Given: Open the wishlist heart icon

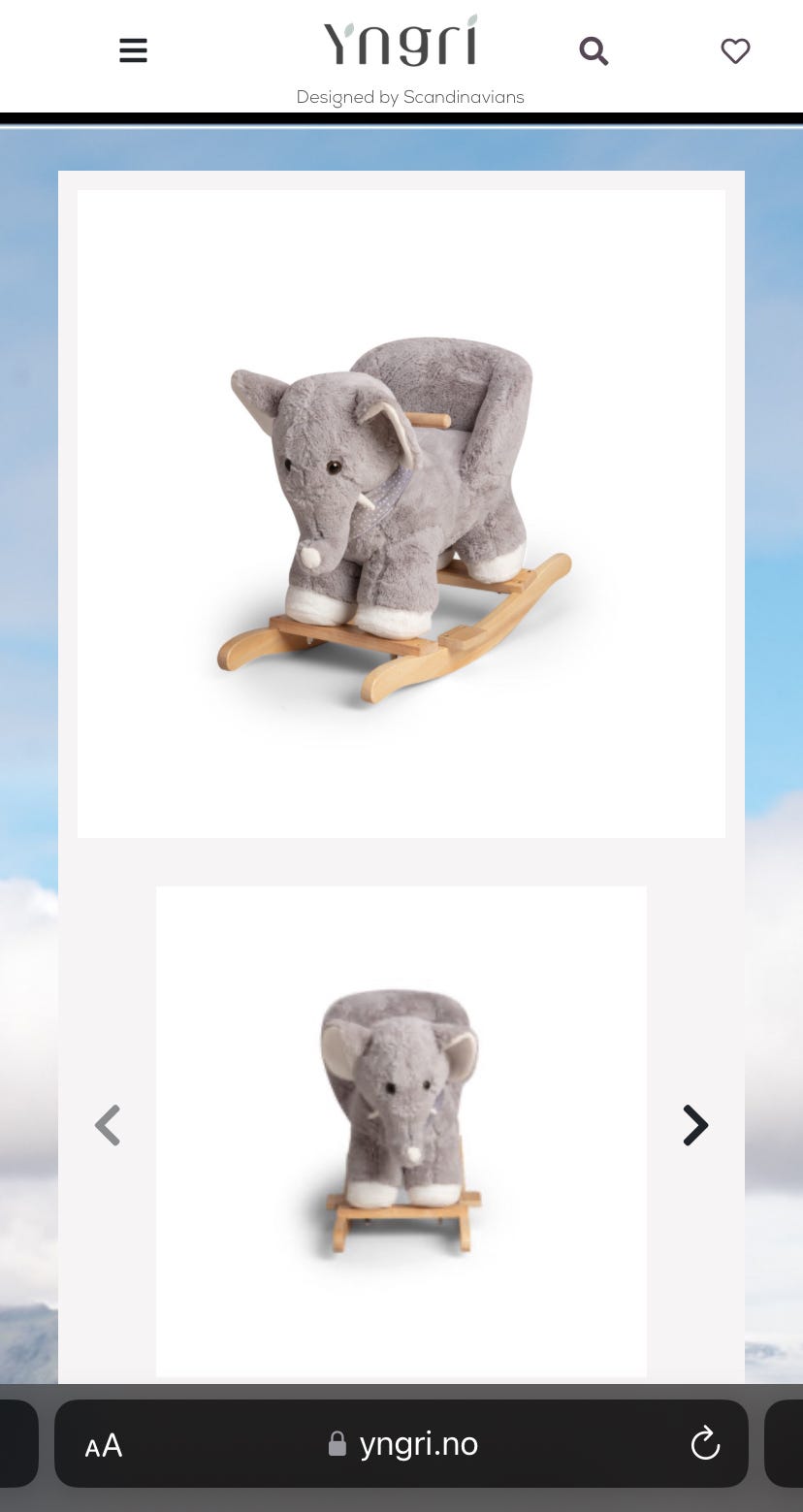Looking at the screenshot, I should (735, 51).
